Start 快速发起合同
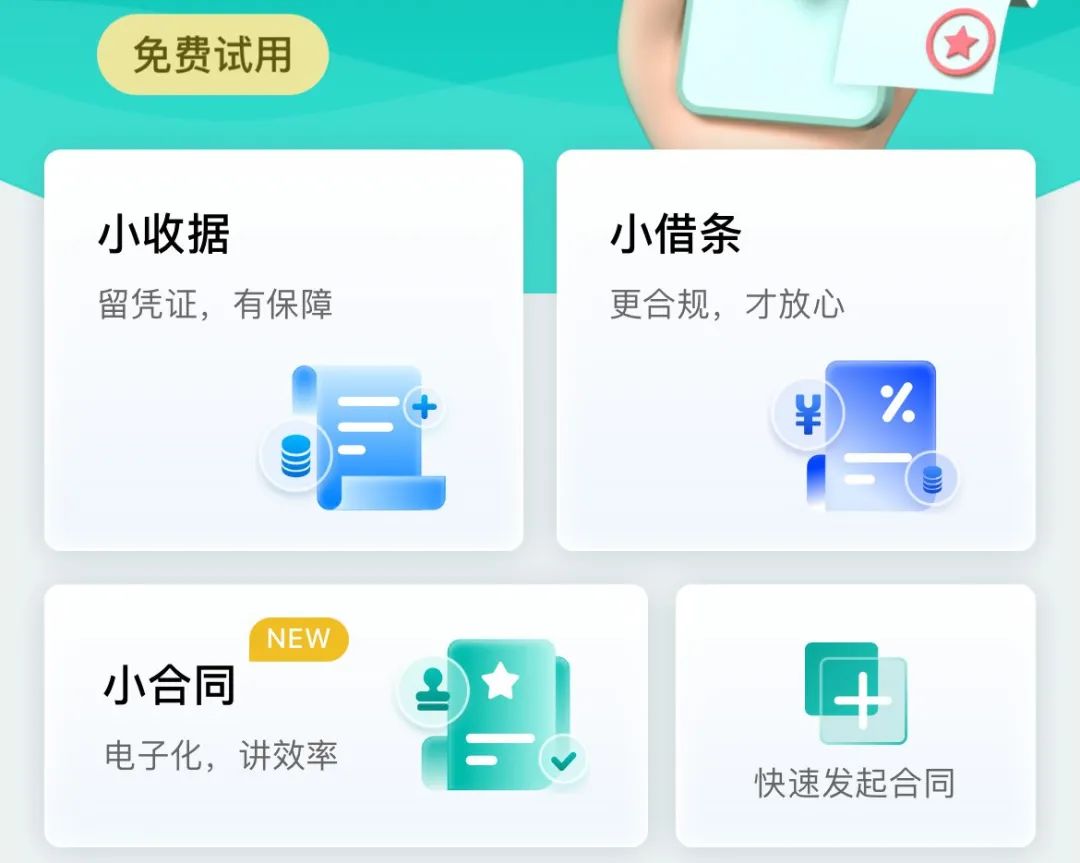The image size is (1080, 863). [x=855, y=715]
